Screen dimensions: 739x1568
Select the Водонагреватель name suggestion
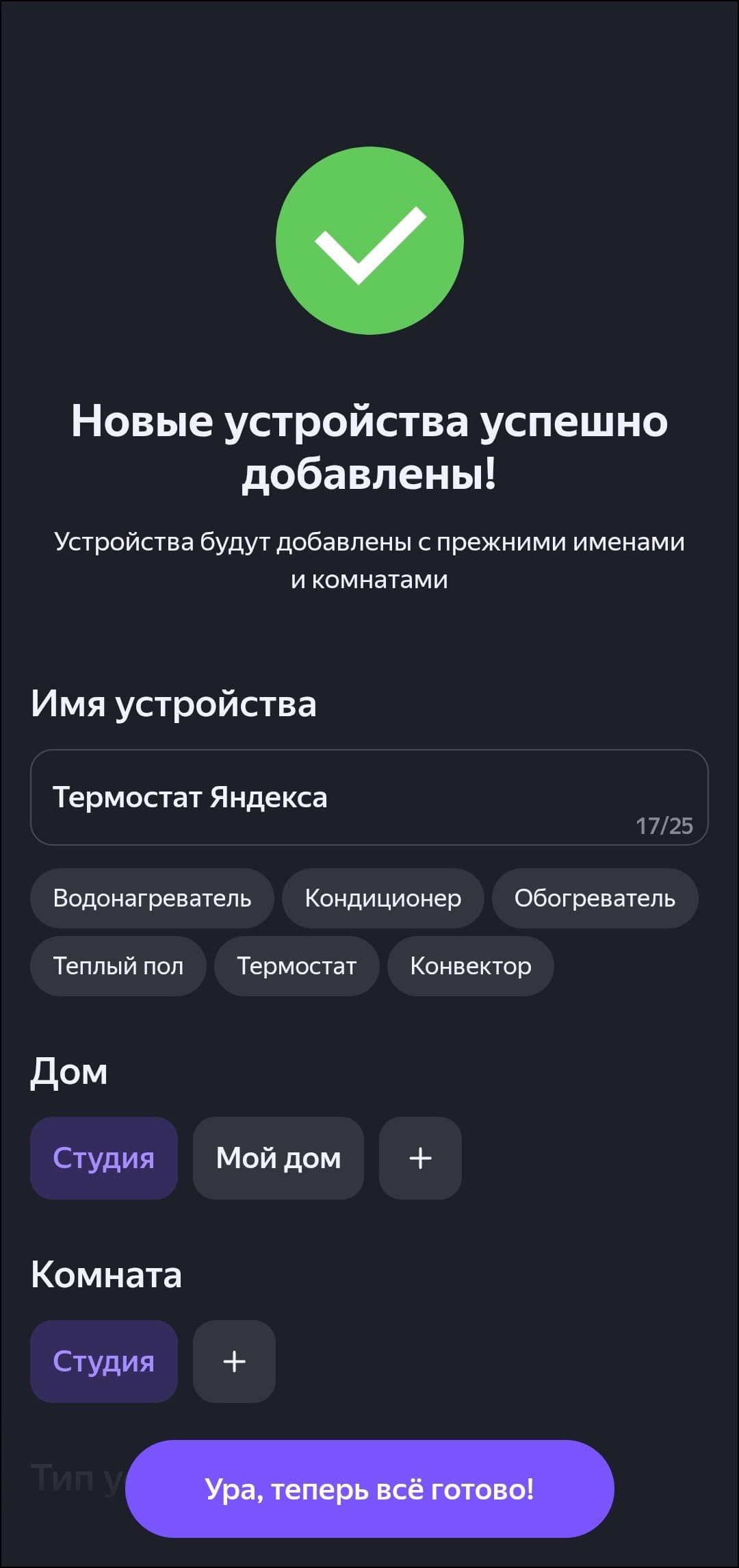152,898
